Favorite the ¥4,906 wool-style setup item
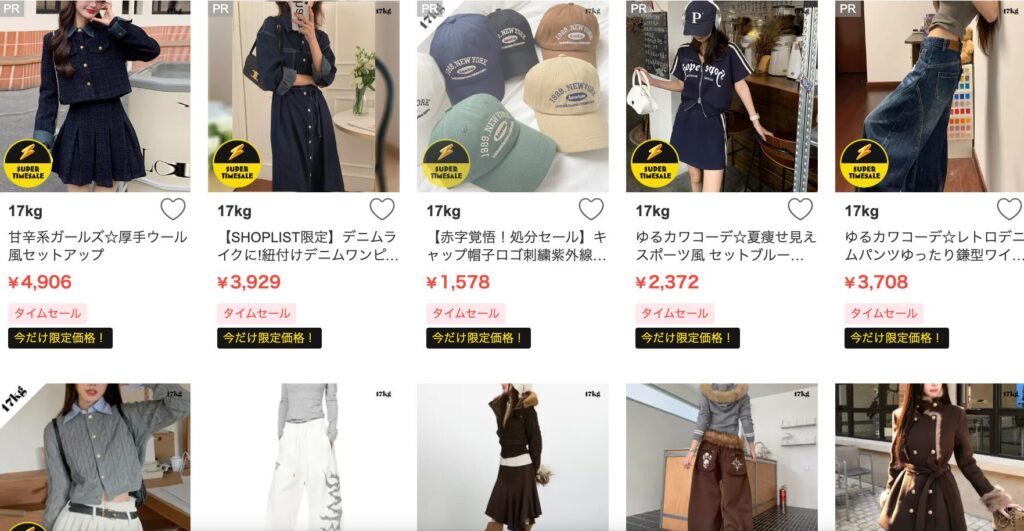 173,209
